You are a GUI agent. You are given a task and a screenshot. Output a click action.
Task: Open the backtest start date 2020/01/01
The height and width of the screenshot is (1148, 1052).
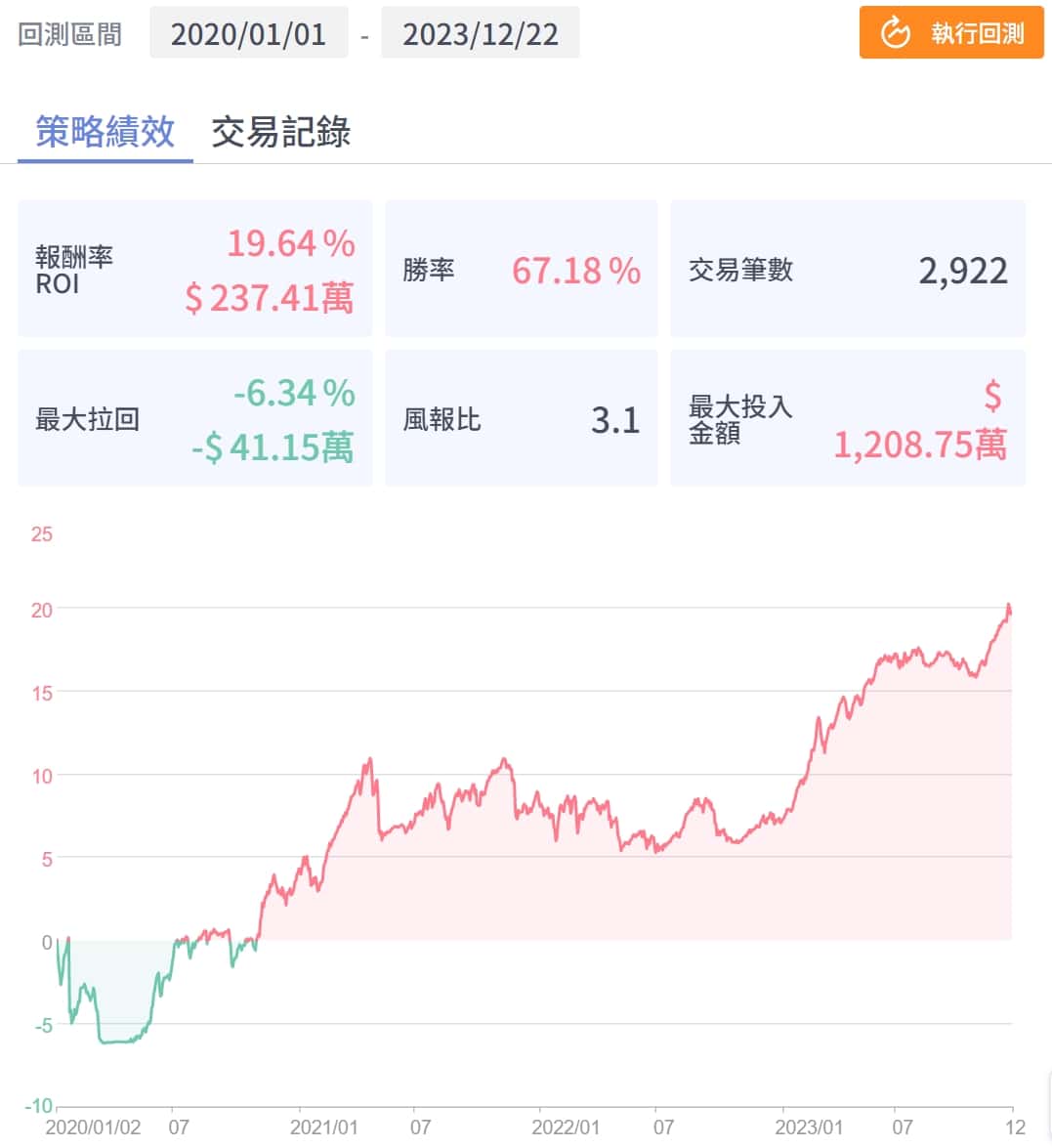(248, 34)
